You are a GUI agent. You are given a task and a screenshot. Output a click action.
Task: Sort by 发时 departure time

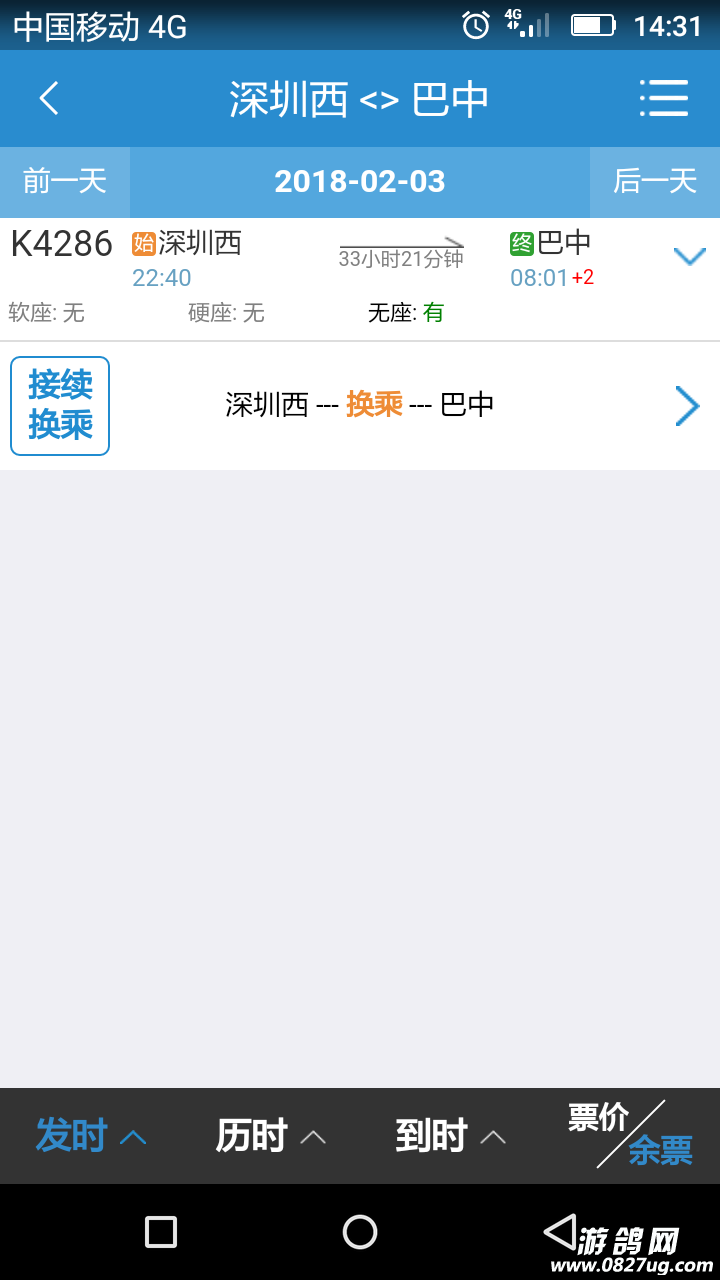90,1136
